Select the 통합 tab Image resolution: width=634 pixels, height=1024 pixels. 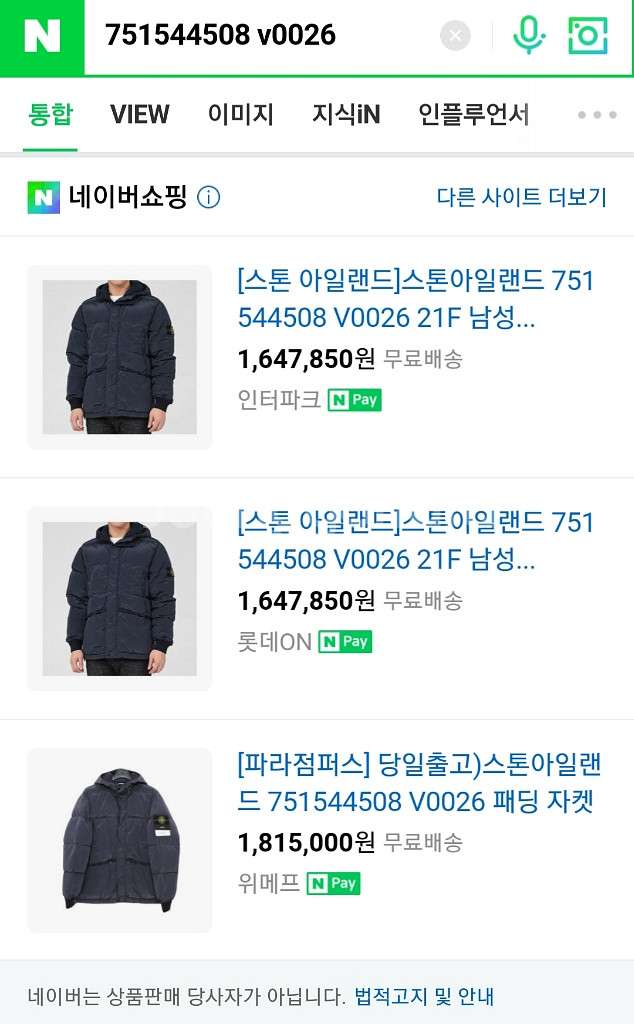click(49, 115)
